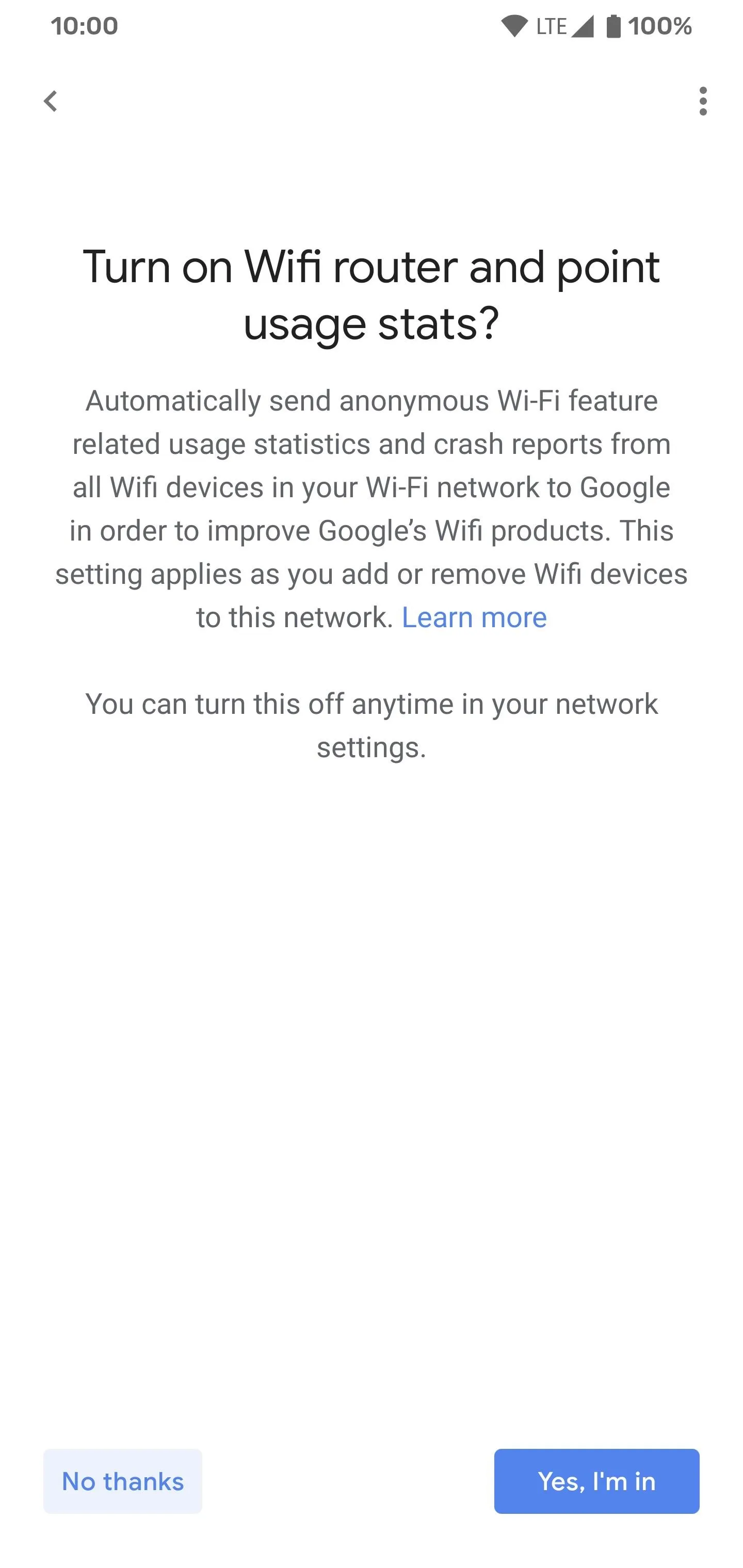Open the three-dot overflow menu
The image size is (743, 1568).
pos(703,101)
